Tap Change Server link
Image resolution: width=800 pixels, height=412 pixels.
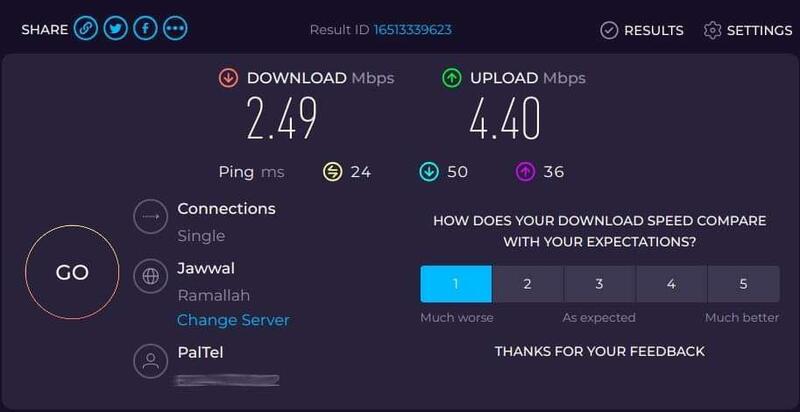pos(233,320)
